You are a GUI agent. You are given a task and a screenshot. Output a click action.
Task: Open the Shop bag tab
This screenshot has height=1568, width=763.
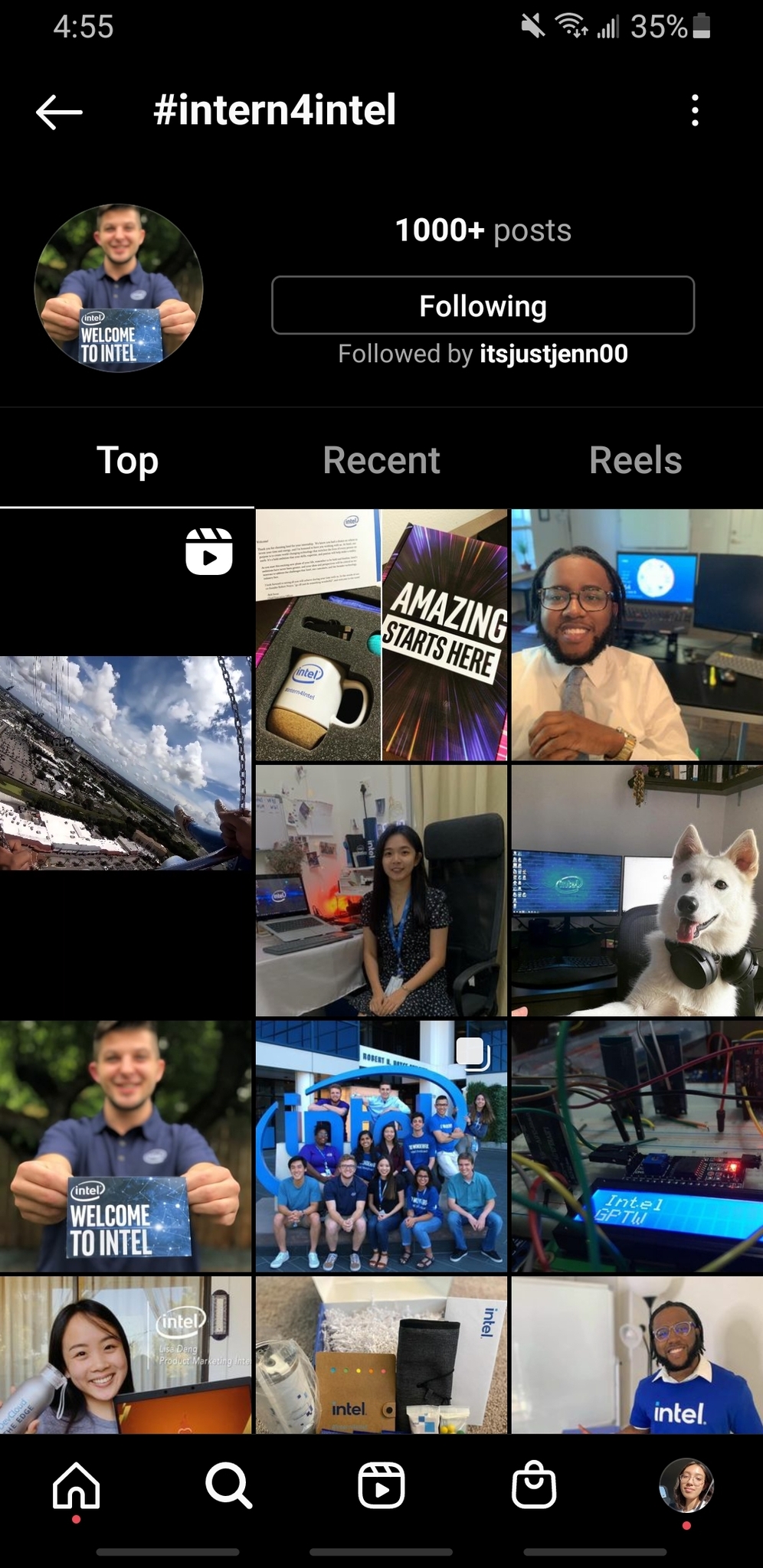point(533,1485)
